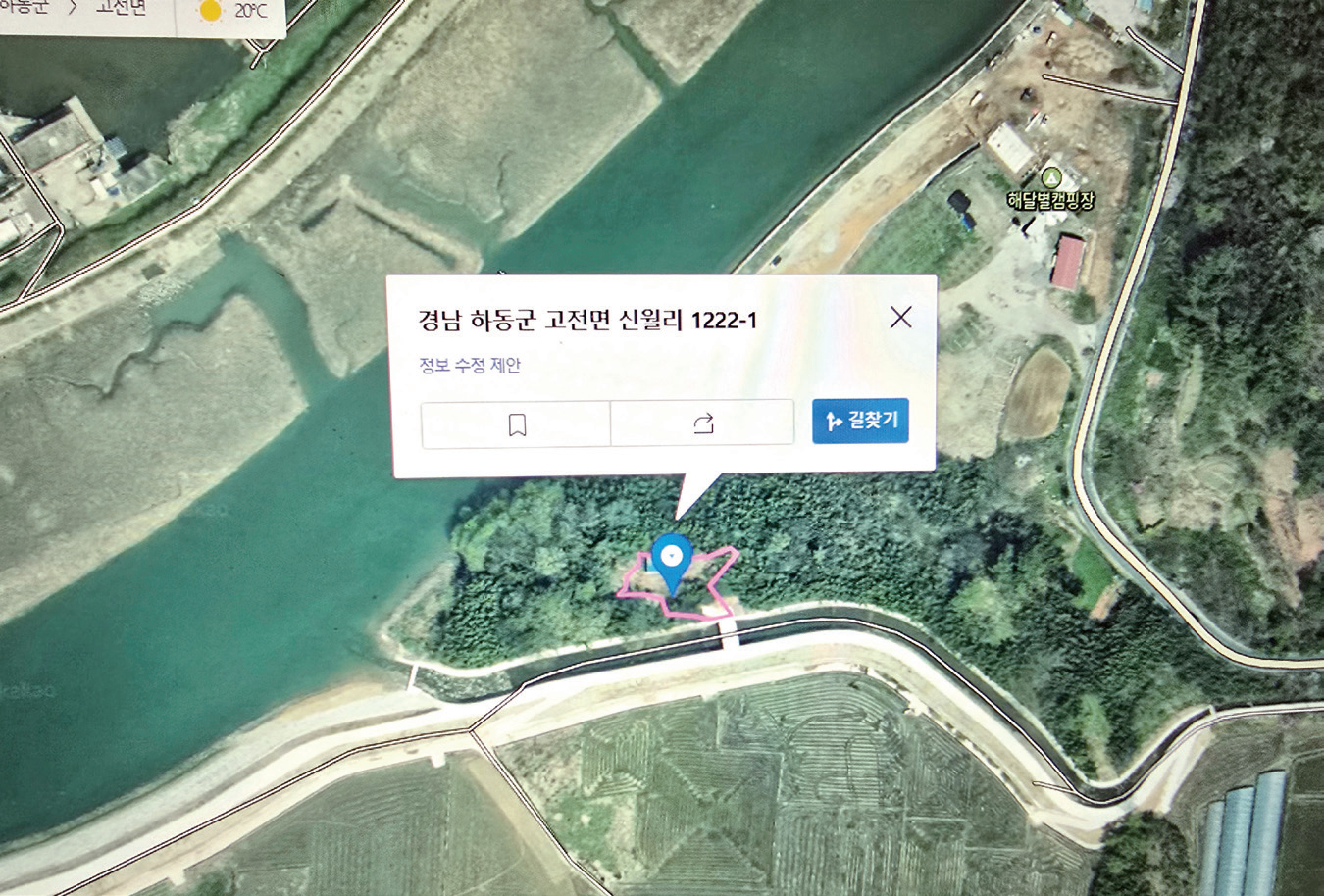Share the 신월리 1222-1 location
This screenshot has height=896, width=1324.
702,424
